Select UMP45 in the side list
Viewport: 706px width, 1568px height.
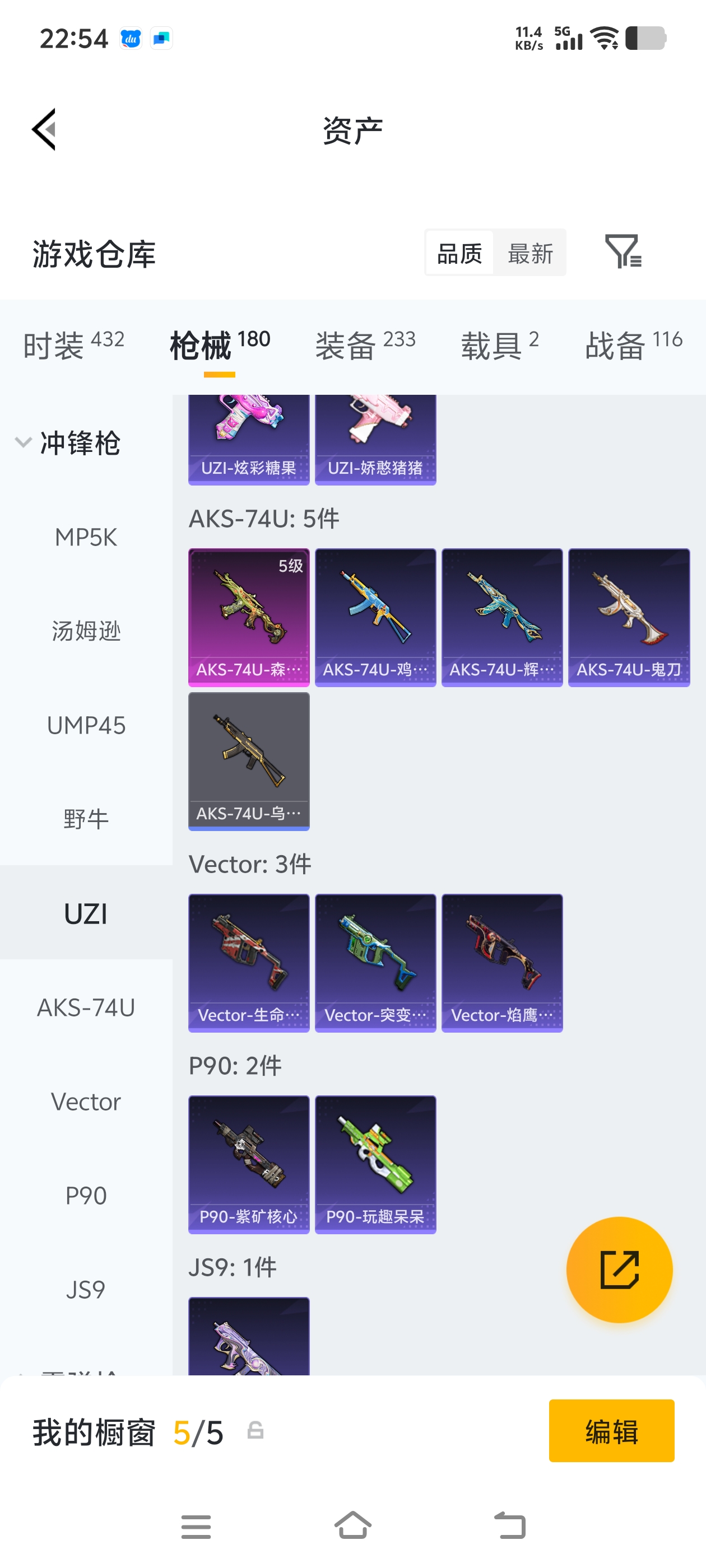click(x=86, y=725)
